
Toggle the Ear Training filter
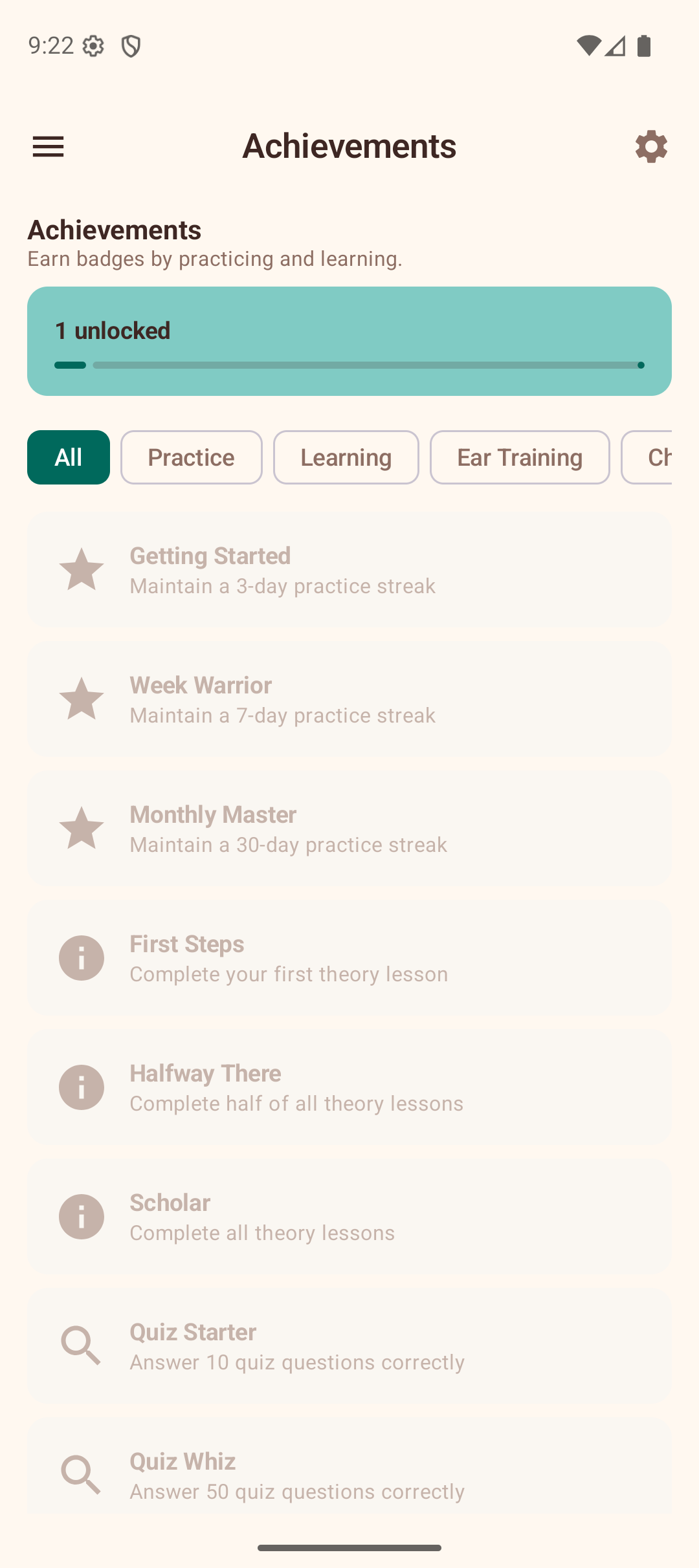pyautogui.click(x=520, y=457)
